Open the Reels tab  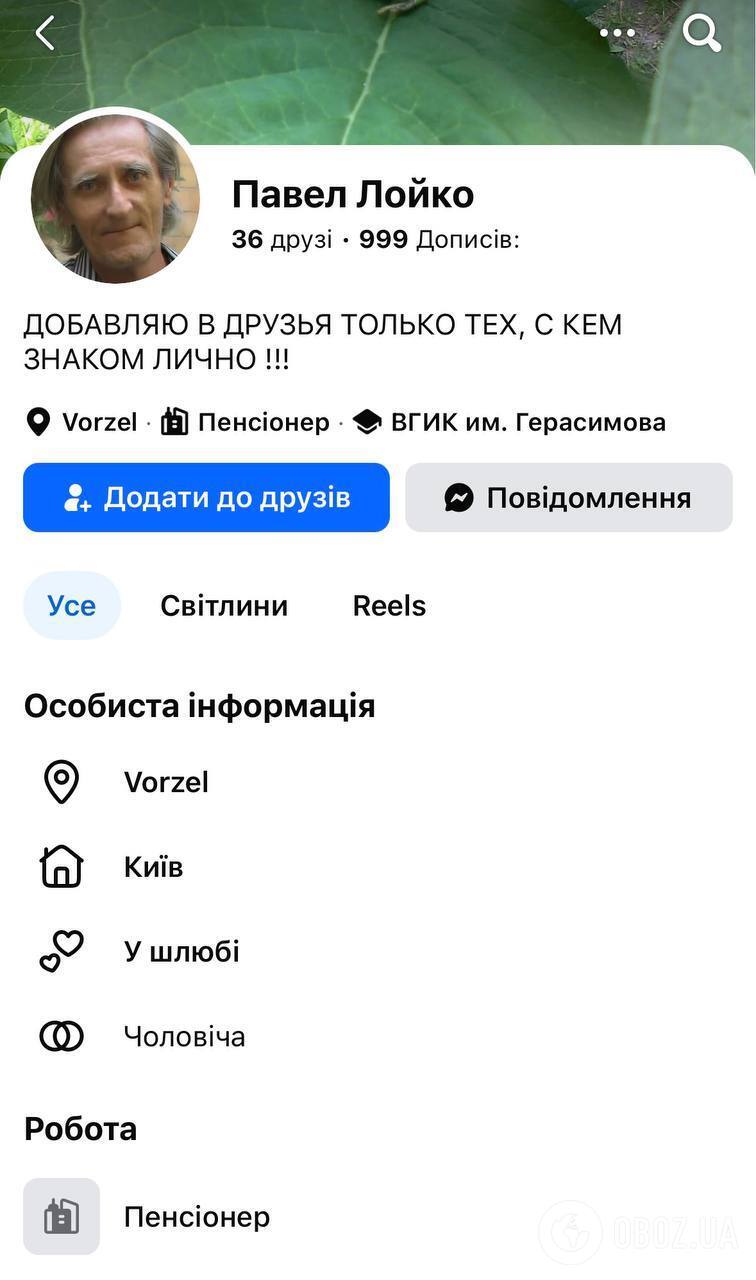(x=389, y=605)
